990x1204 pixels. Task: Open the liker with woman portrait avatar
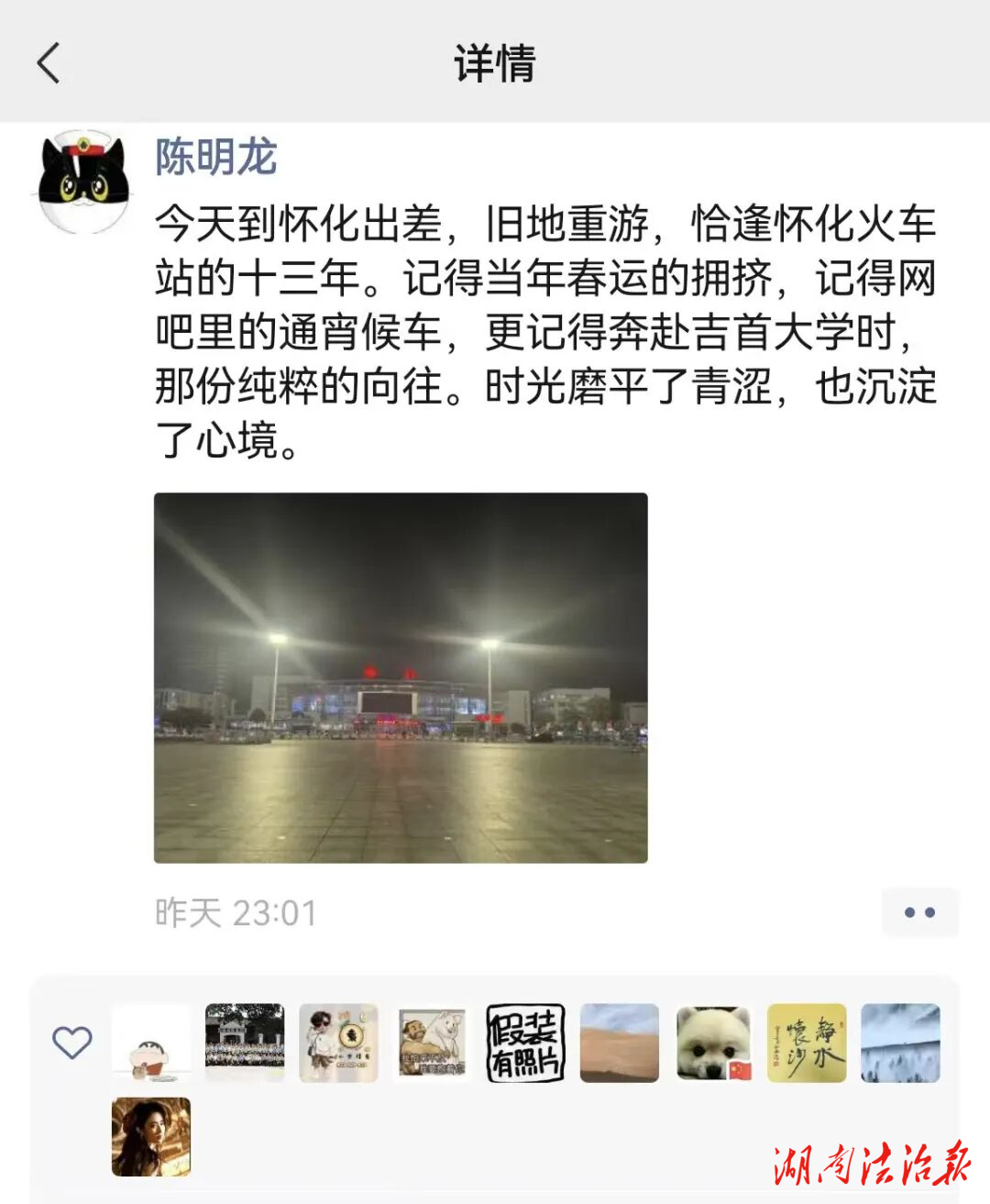tap(151, 1137)
